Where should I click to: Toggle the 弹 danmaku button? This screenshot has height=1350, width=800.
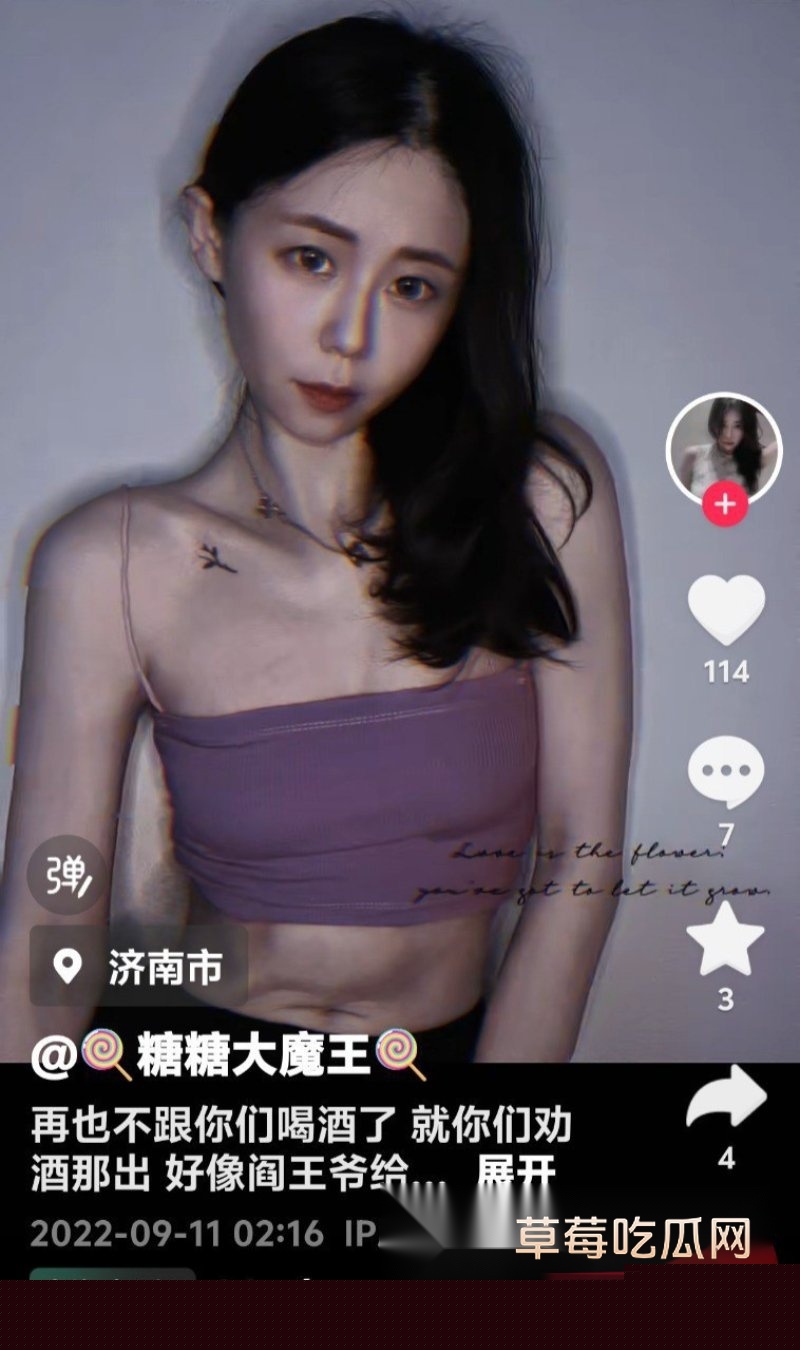click(67, 875)
